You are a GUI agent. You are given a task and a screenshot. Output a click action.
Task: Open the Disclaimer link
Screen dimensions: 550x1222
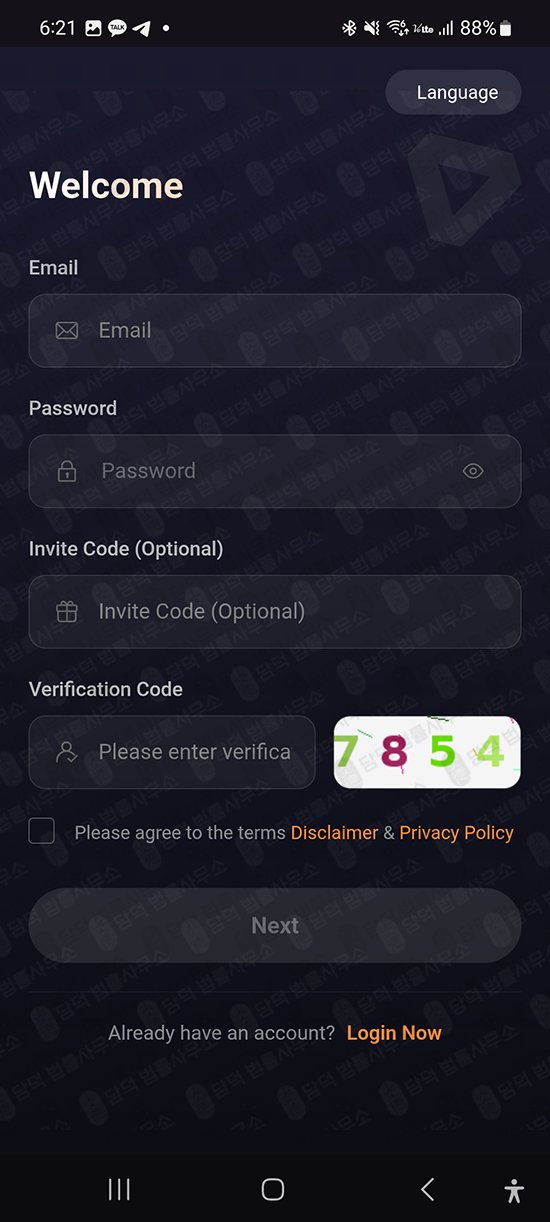[335, 833]
